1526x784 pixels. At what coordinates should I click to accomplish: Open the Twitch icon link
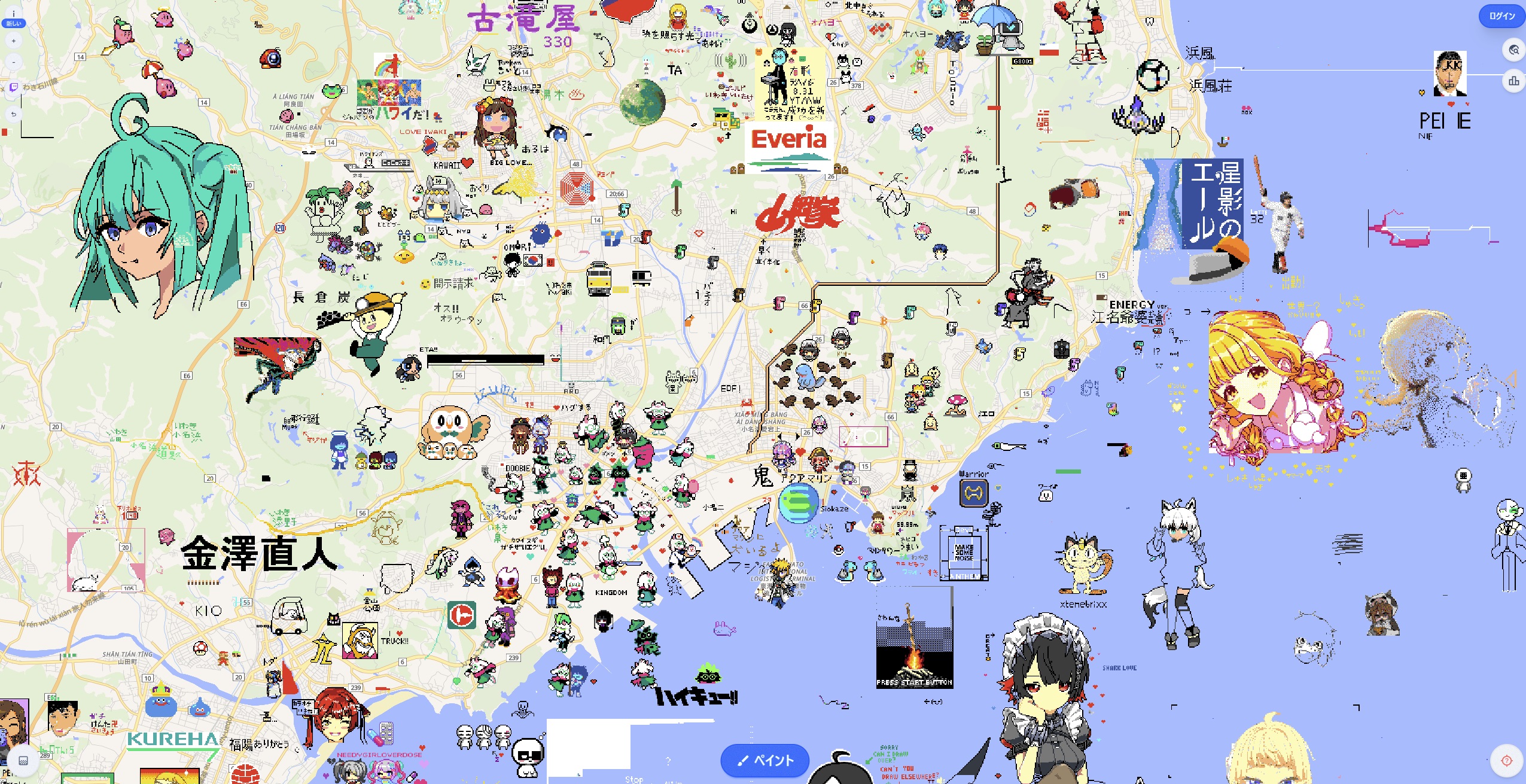(x=13, y=87)
